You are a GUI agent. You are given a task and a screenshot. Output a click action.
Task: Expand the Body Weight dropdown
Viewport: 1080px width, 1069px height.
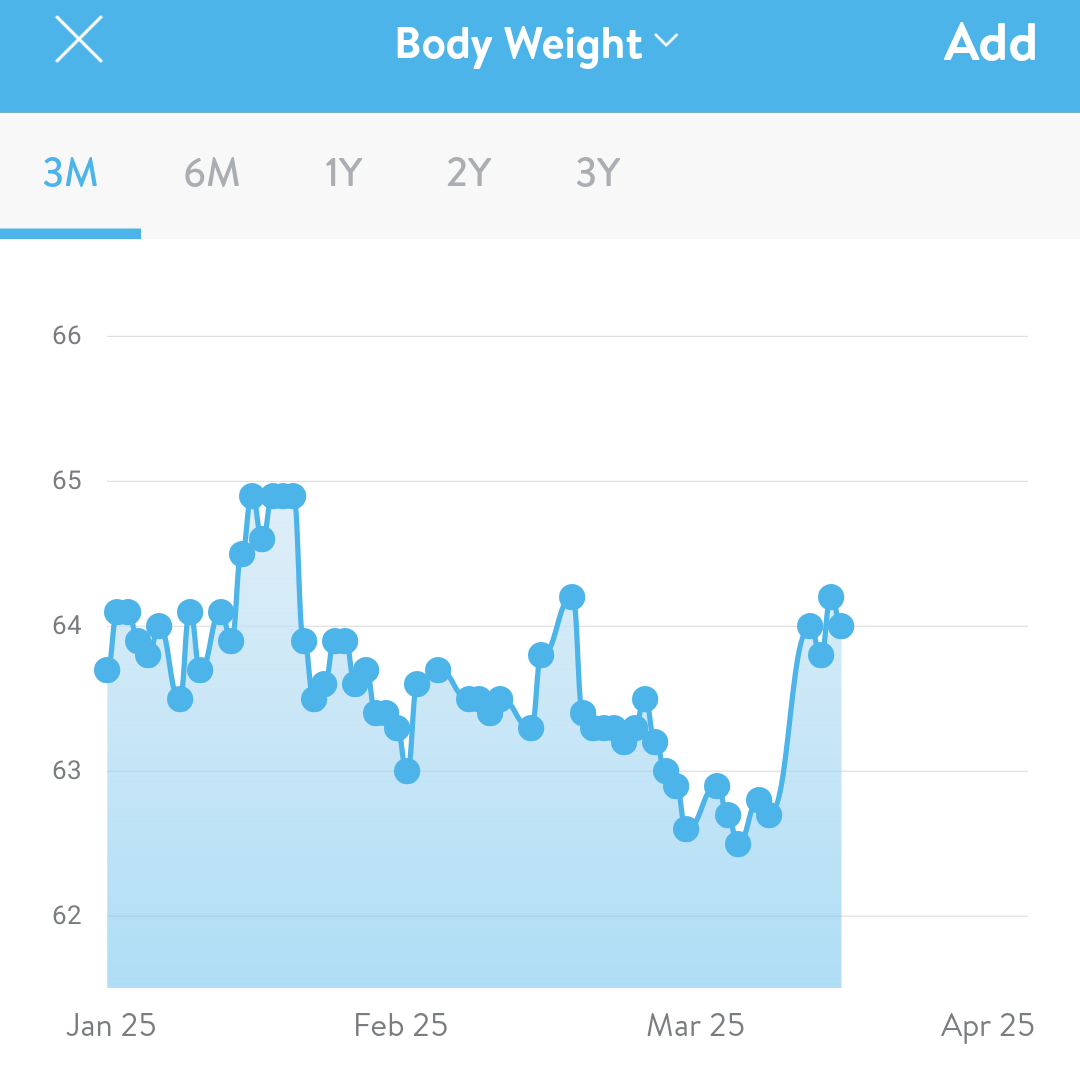[536, 43]
